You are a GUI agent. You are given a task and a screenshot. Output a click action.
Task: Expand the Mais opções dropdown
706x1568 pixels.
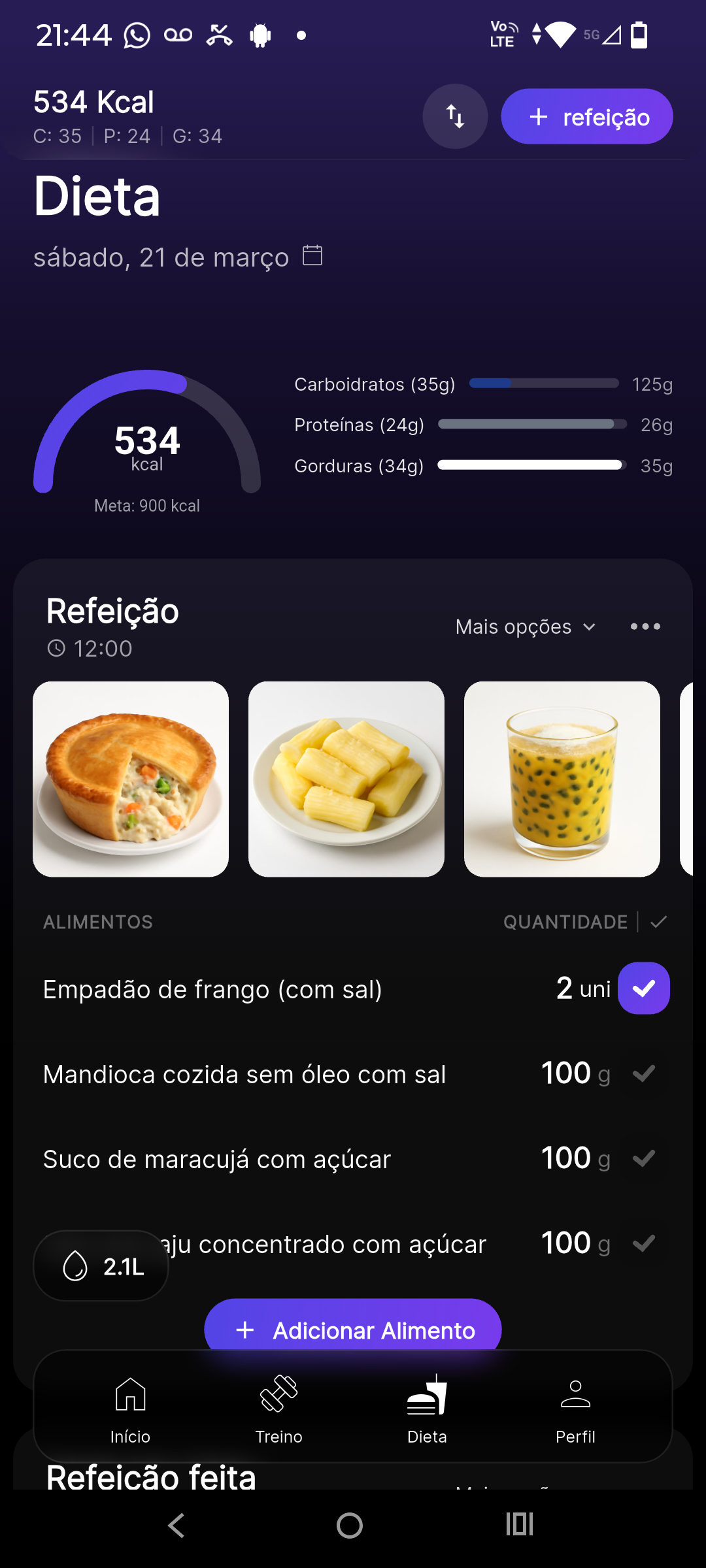(525, 626)
